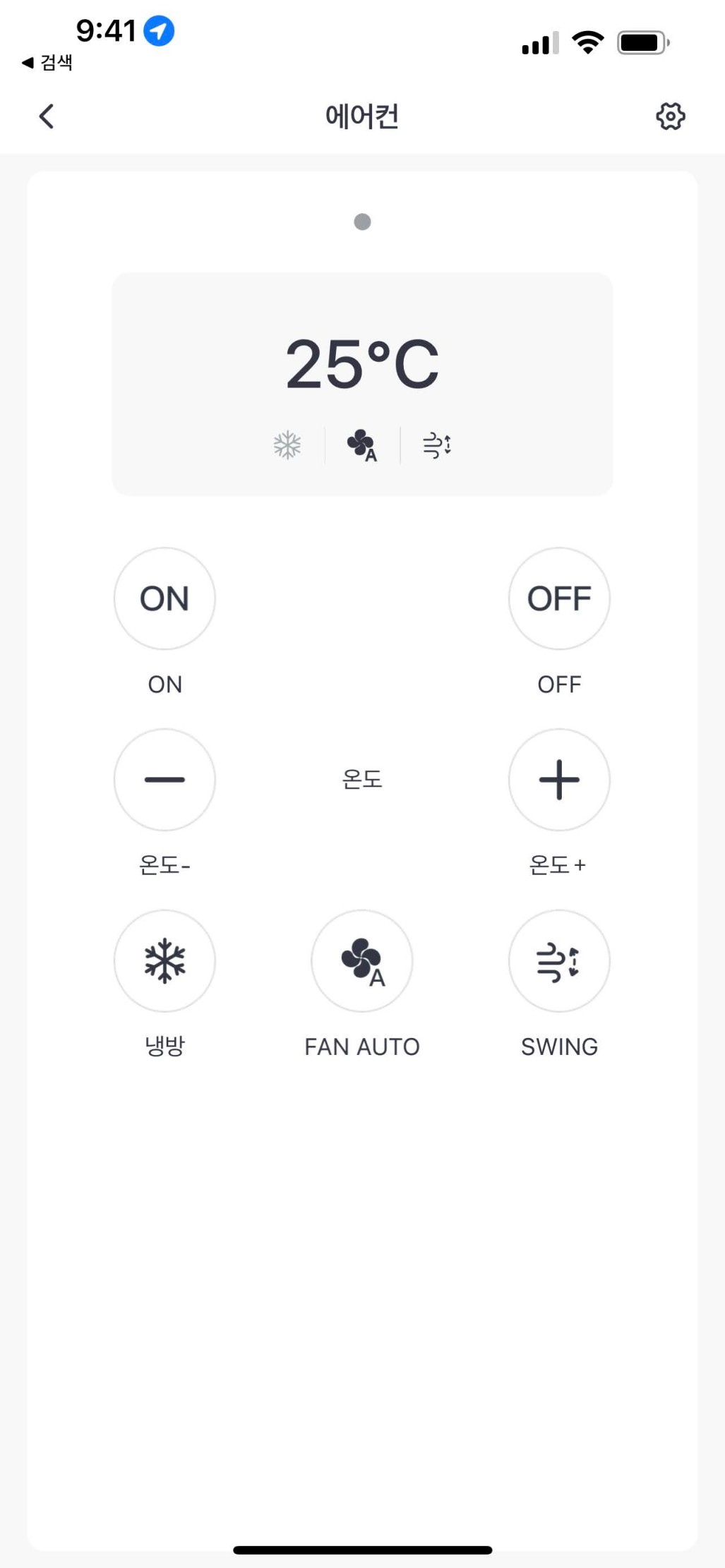Turn the air conditioner ON

(x=164, y=598)
